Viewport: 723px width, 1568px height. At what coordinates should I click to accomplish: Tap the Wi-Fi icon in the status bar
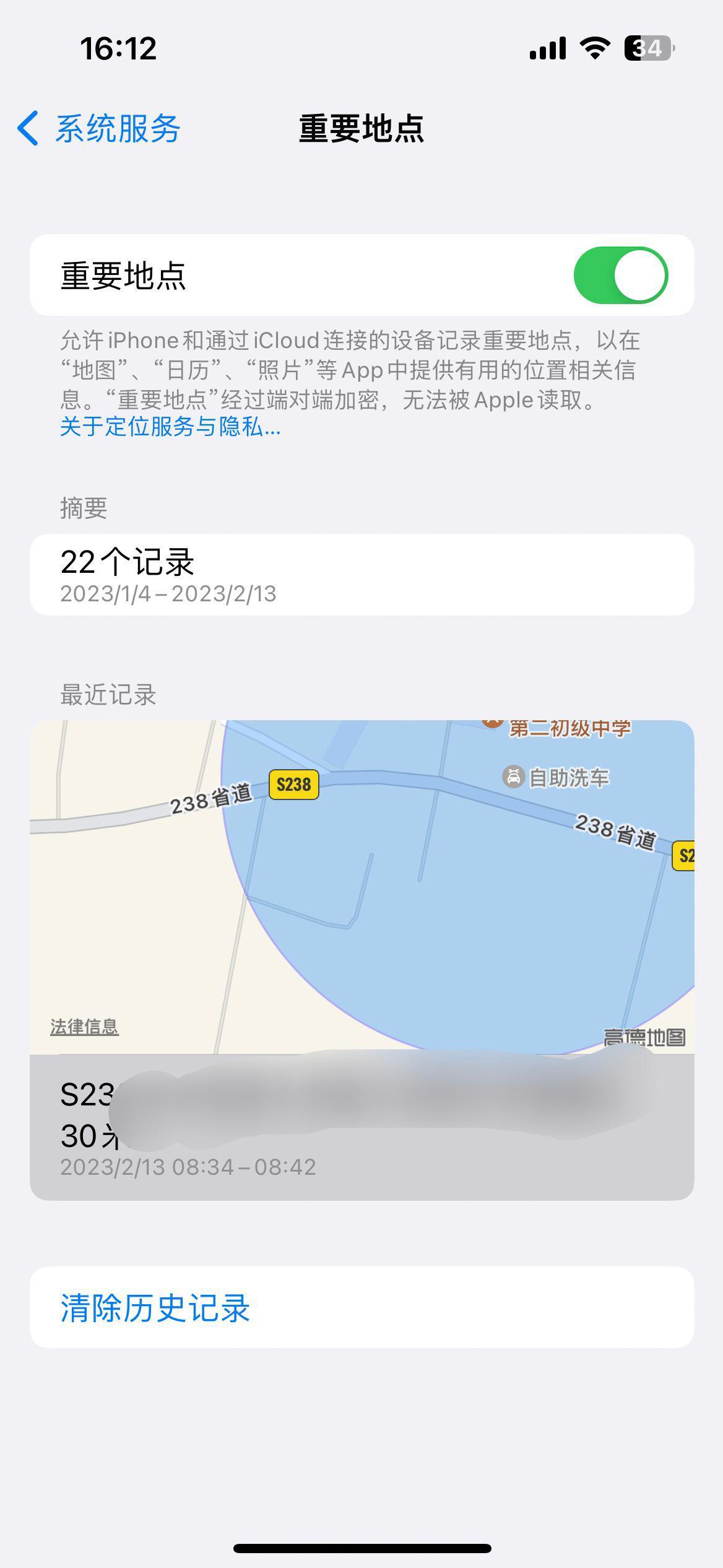tap(595, 47)
